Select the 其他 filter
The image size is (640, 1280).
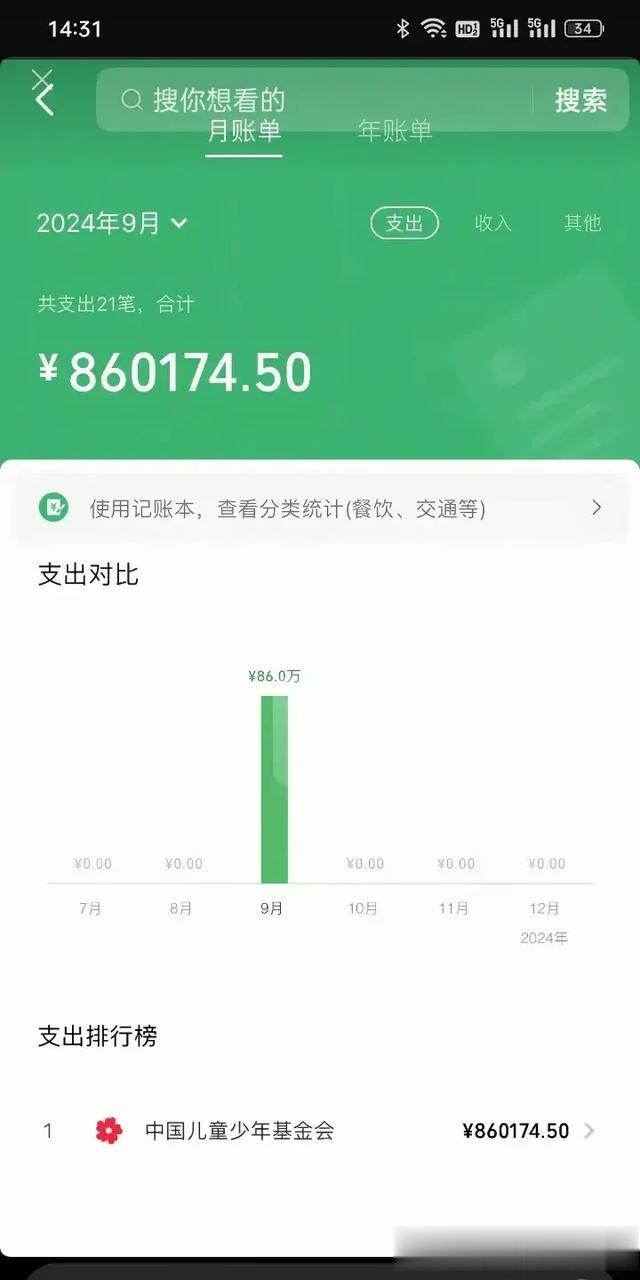[582, 223]
